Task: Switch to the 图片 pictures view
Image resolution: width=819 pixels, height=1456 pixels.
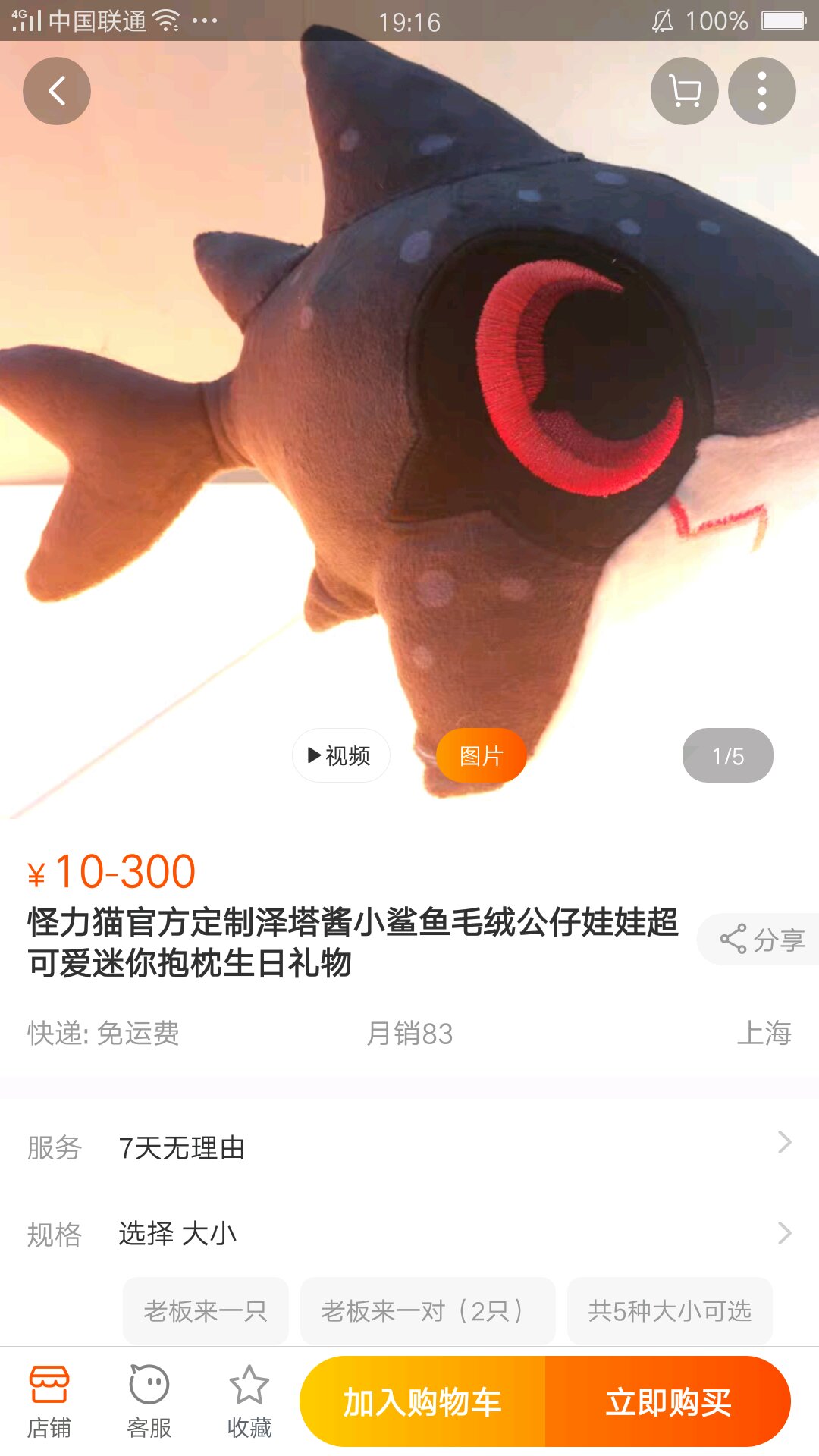Action: tap(481, 755)
